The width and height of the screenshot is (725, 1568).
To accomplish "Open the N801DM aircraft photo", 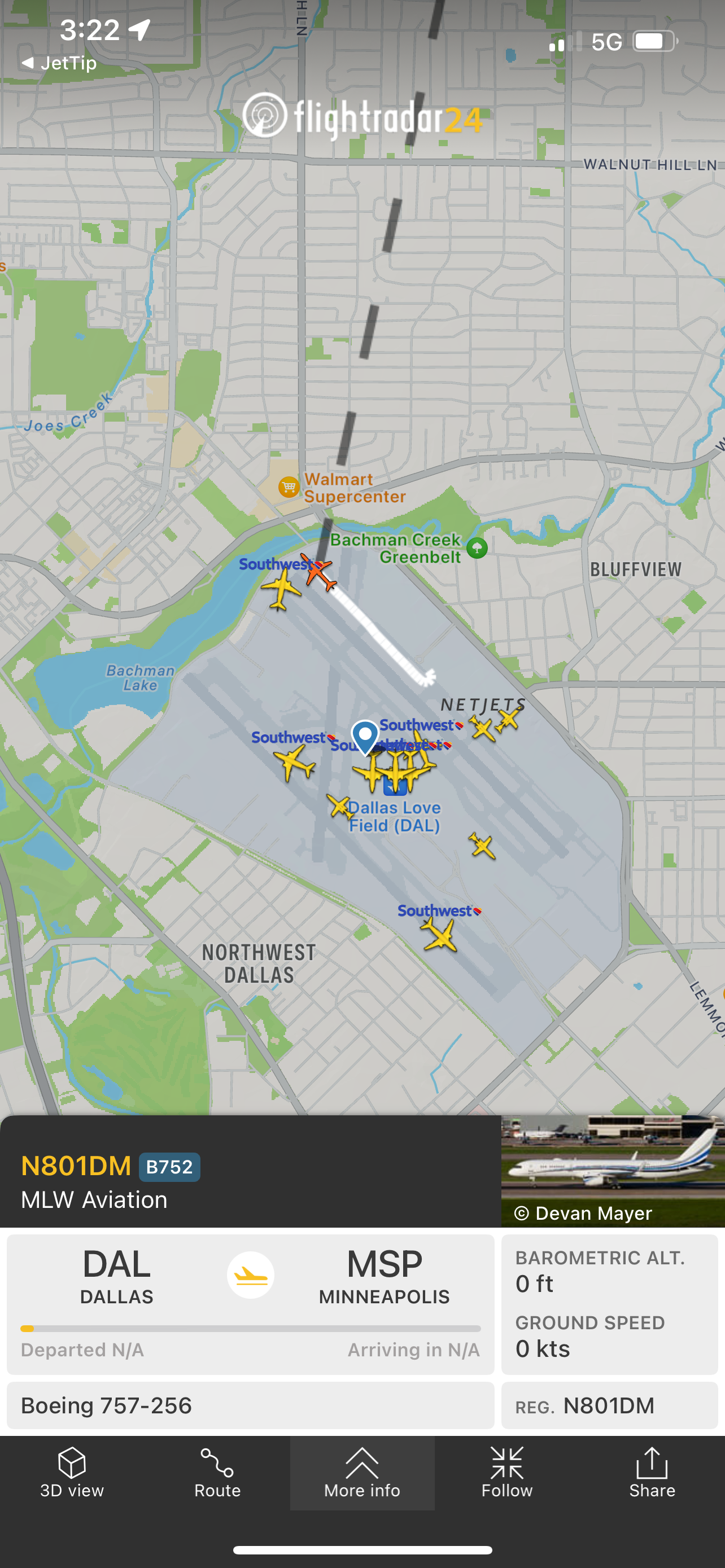I will tap(613, 1170).
